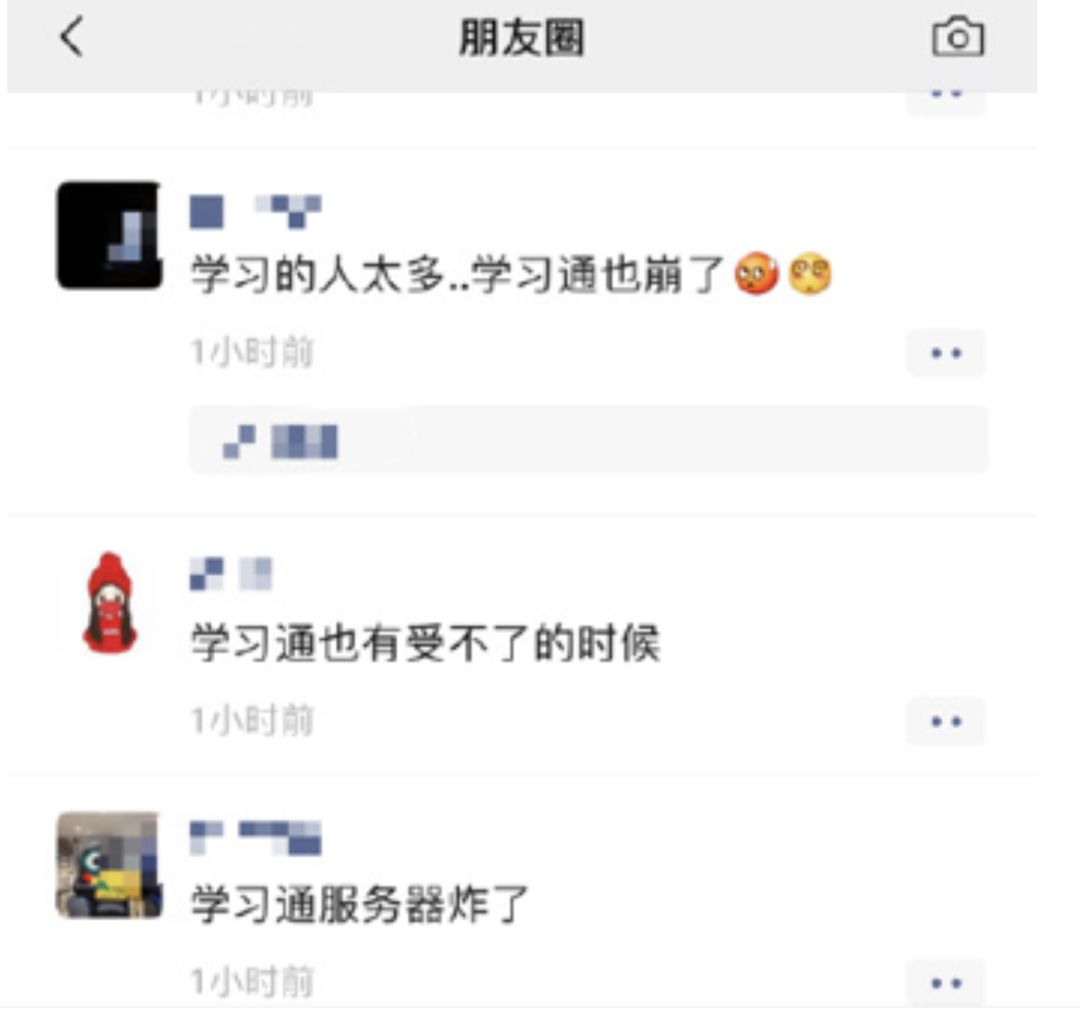Go back from the 朋友圈 page
Screen dimensions: 1080x1011
click(70, 39)
